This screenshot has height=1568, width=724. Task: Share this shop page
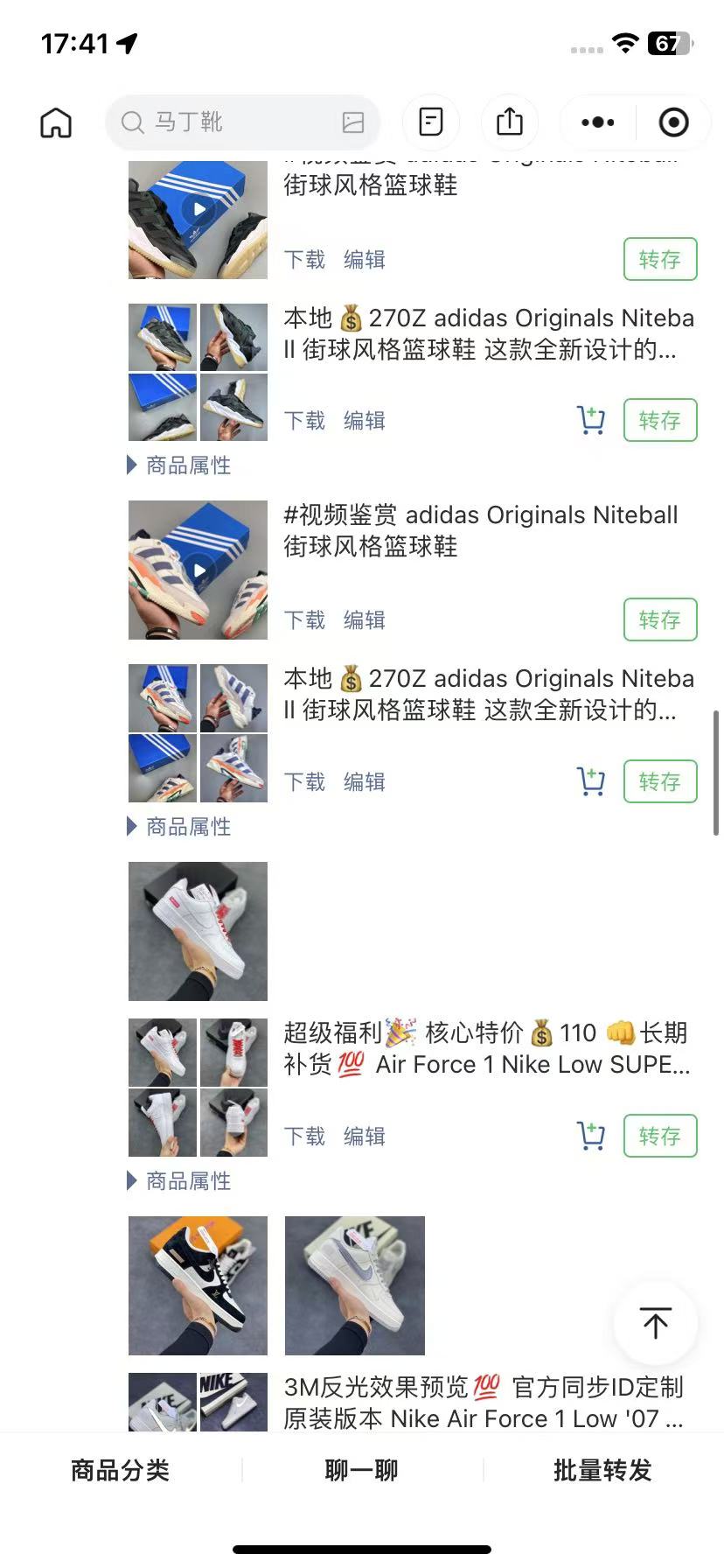pos(510,122)
